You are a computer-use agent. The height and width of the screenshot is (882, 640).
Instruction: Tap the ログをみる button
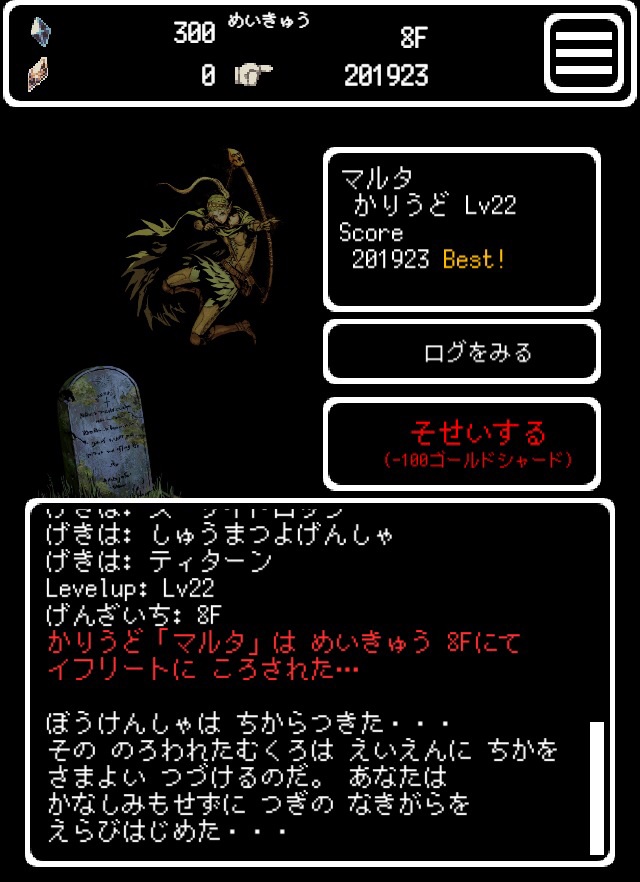pos(462,352)
